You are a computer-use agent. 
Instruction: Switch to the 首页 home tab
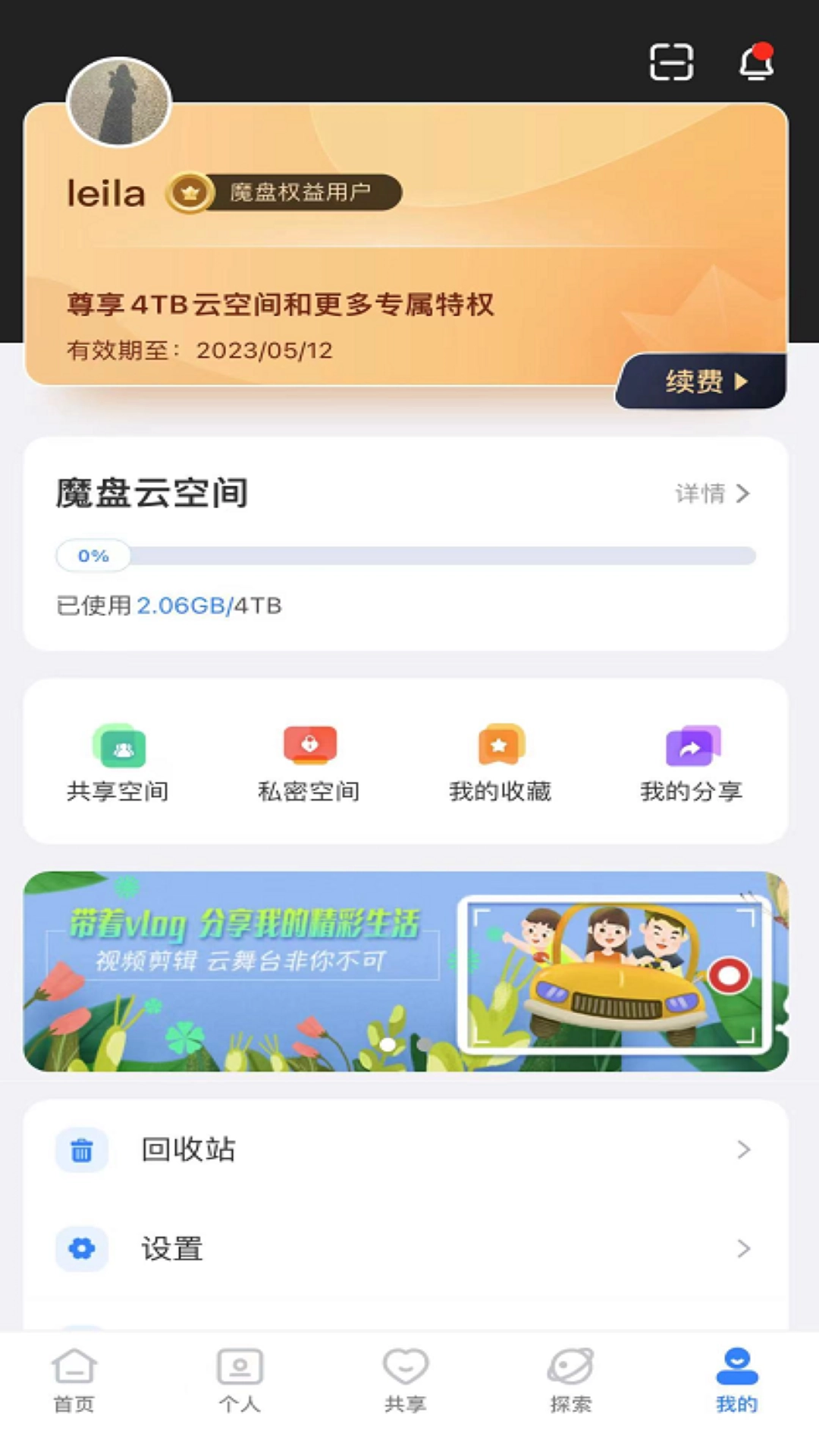[x=72, y=1382]
